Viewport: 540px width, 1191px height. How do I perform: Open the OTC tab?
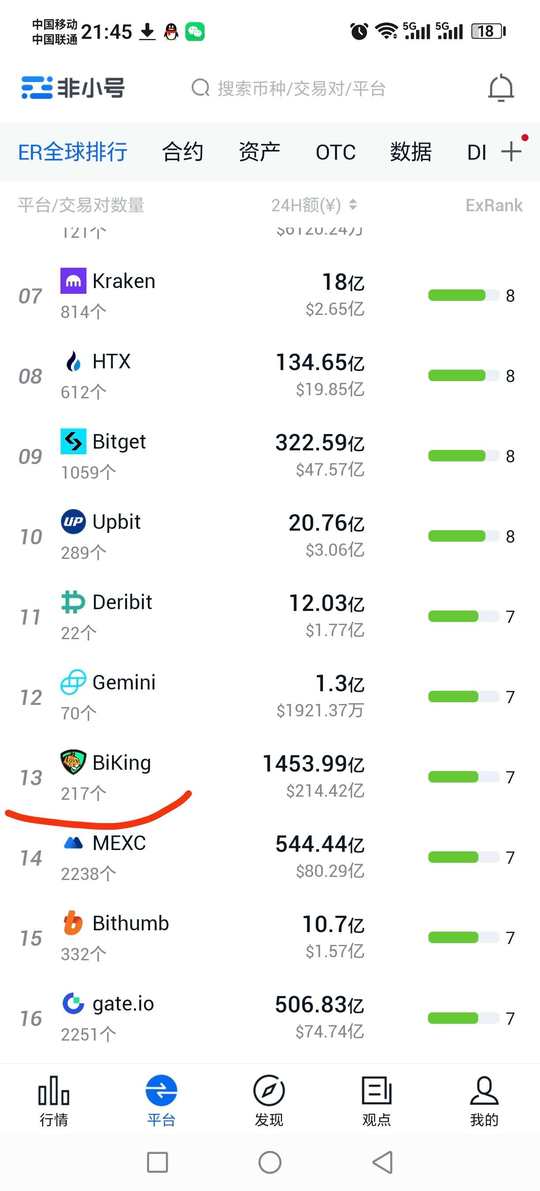tap(335, 152)
